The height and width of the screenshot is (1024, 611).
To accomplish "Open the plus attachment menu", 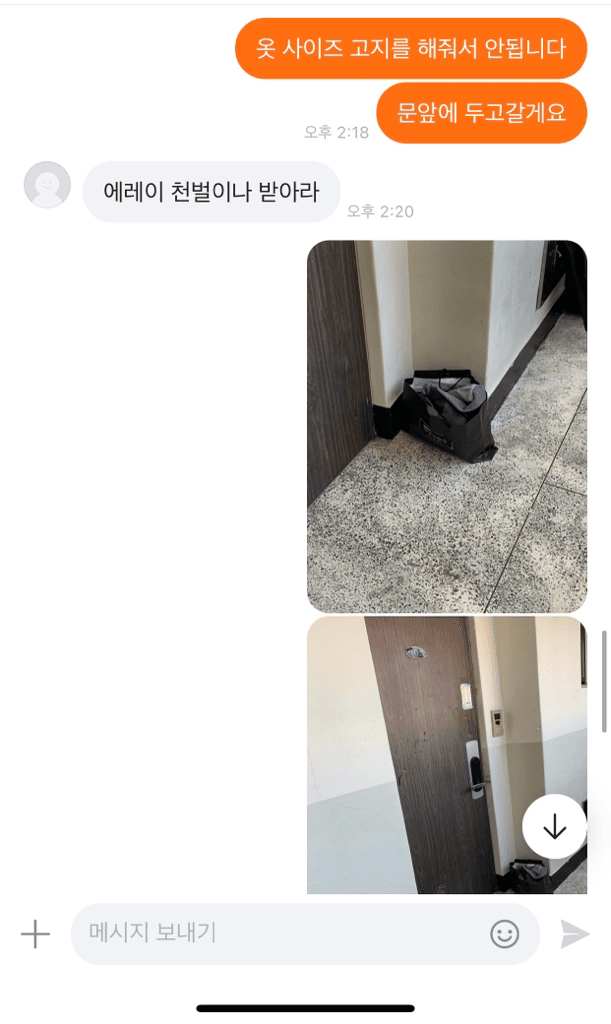I will 35,934.
